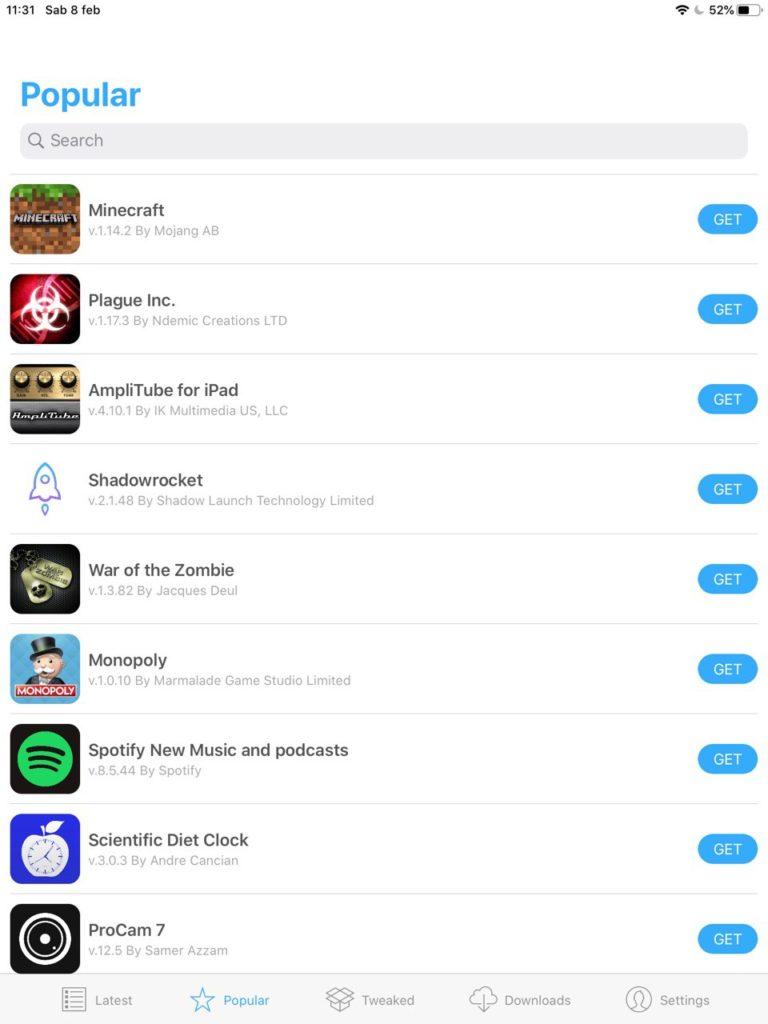The image size is (768, 1024).
Task: Open the Scientific Diet Clock listing
Action: 300,849
